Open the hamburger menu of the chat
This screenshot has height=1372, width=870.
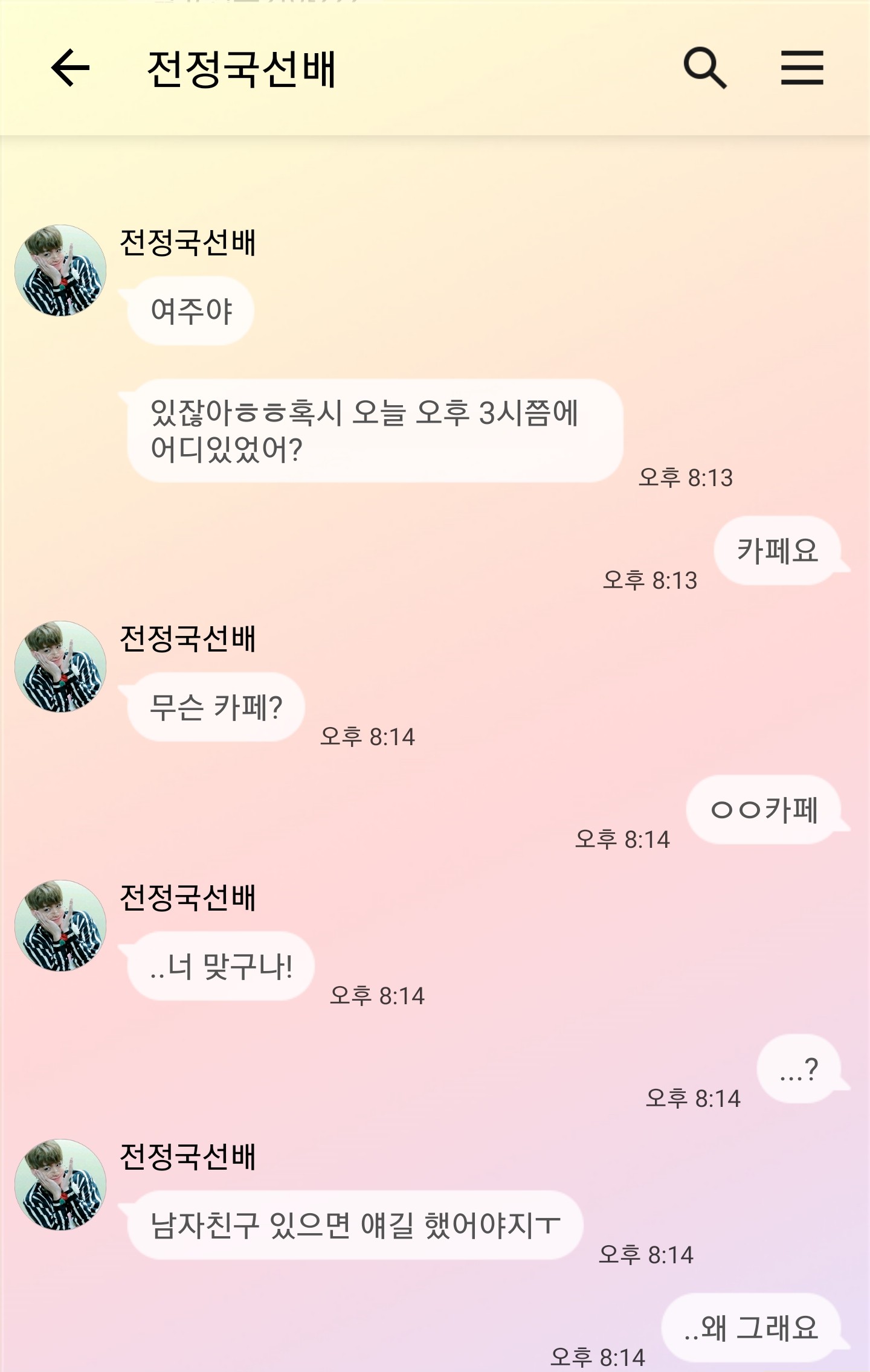pyautogui.click(x=802, y=68)
